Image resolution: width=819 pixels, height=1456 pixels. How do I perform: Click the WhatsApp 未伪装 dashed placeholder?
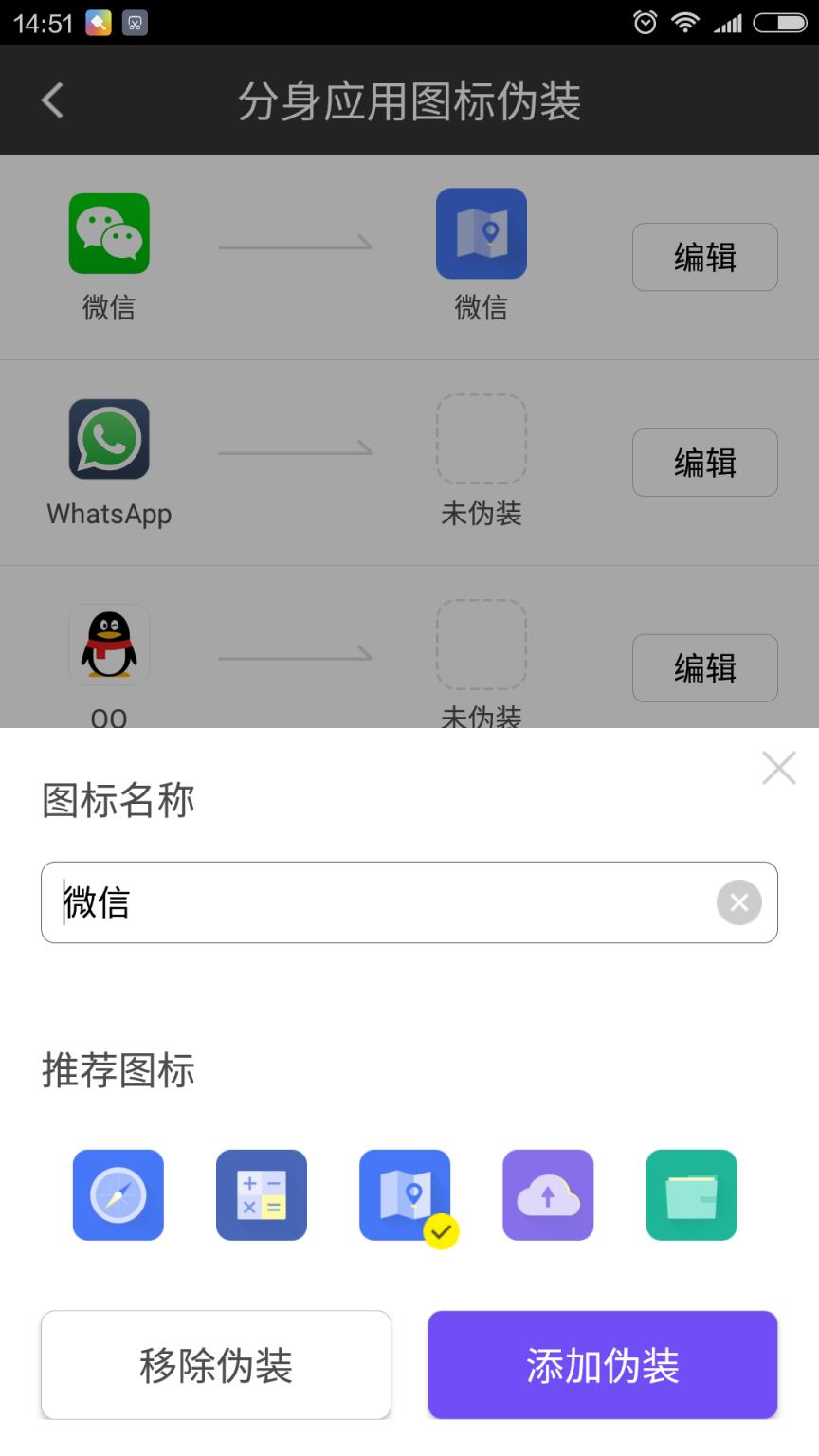(x=481, y=439)
